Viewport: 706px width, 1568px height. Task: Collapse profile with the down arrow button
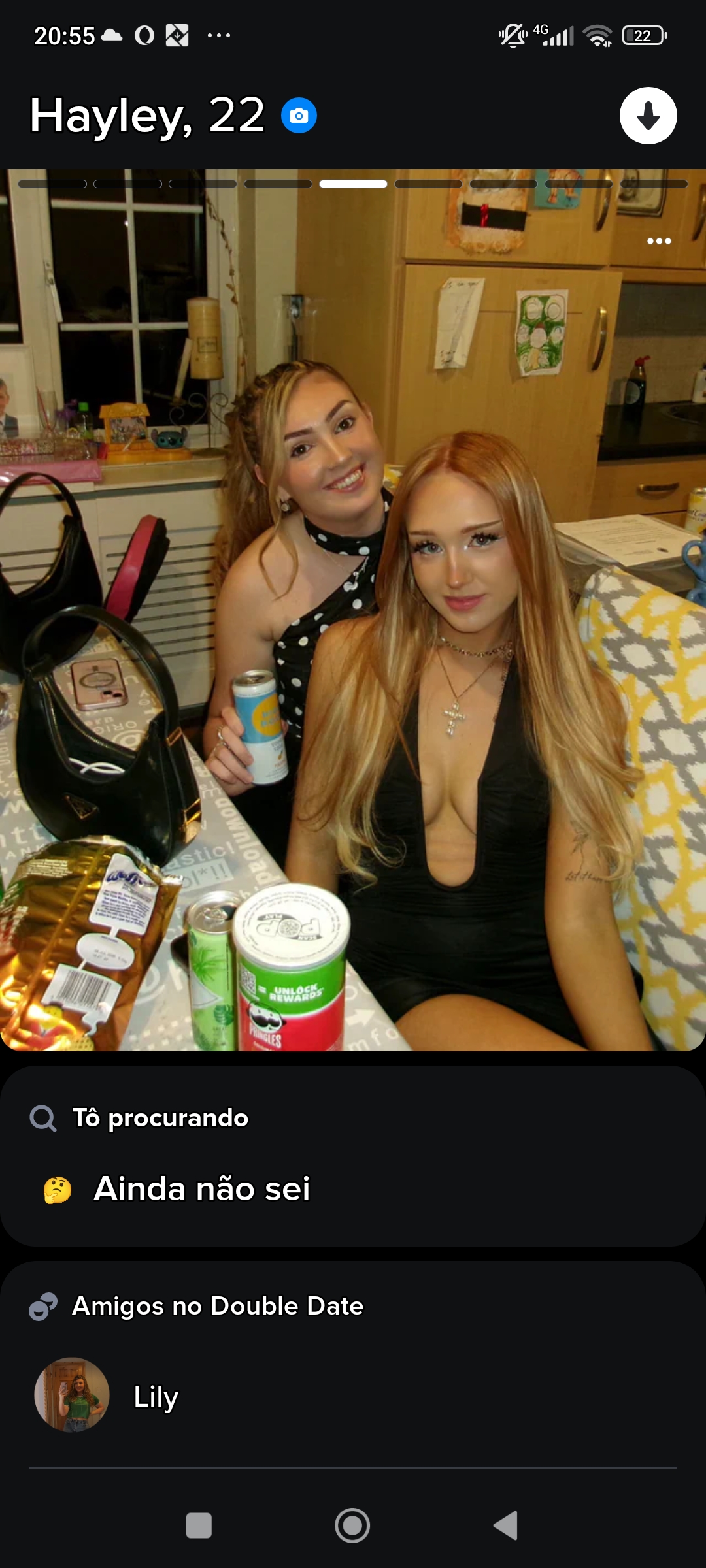[x=648, y=116]
